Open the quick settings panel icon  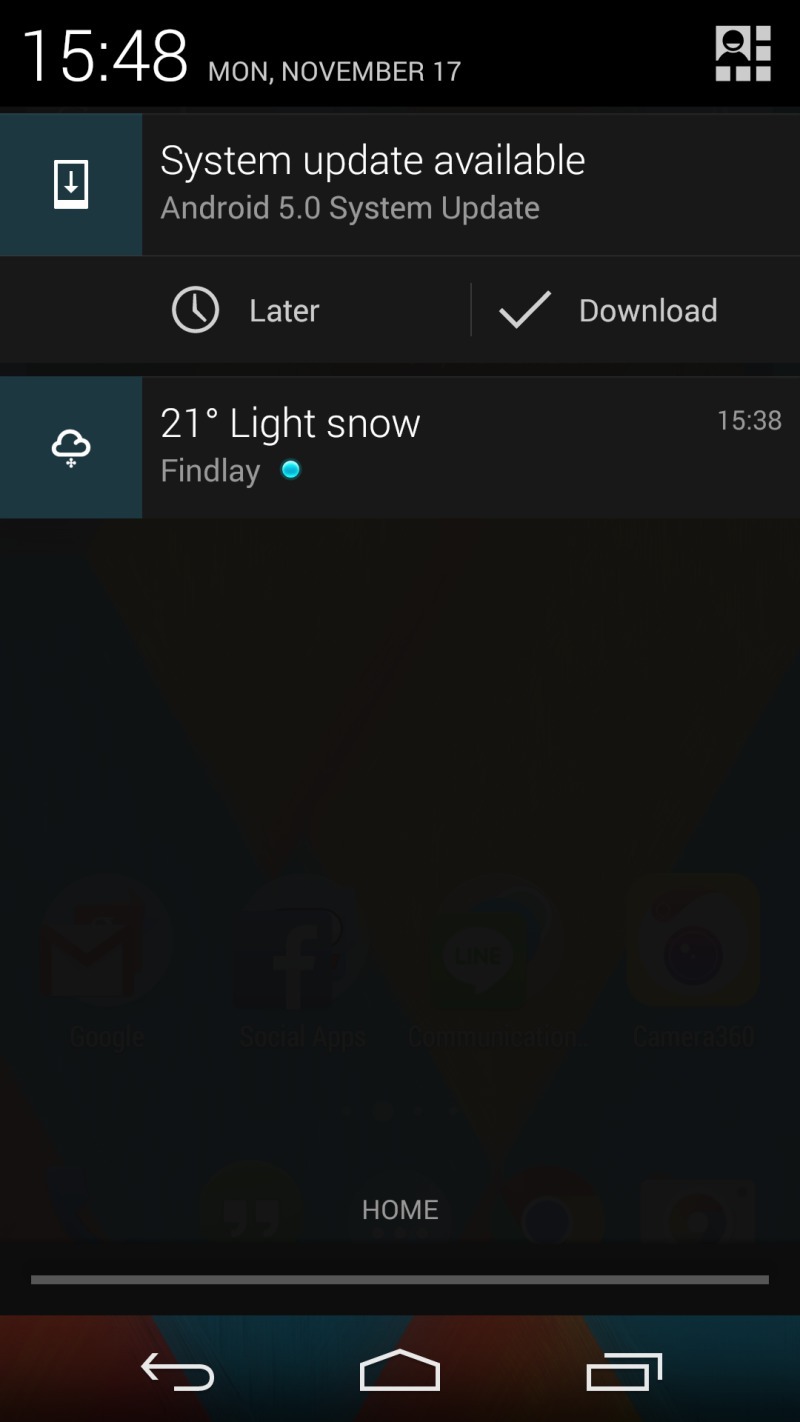tap(743, 54)
